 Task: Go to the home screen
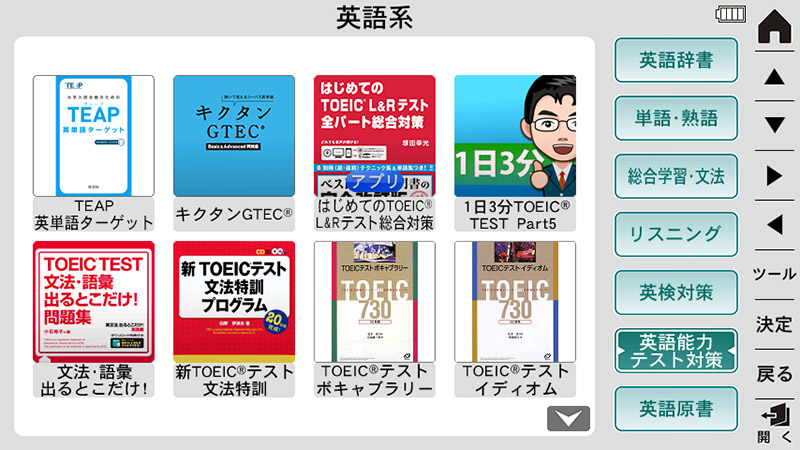775,27
